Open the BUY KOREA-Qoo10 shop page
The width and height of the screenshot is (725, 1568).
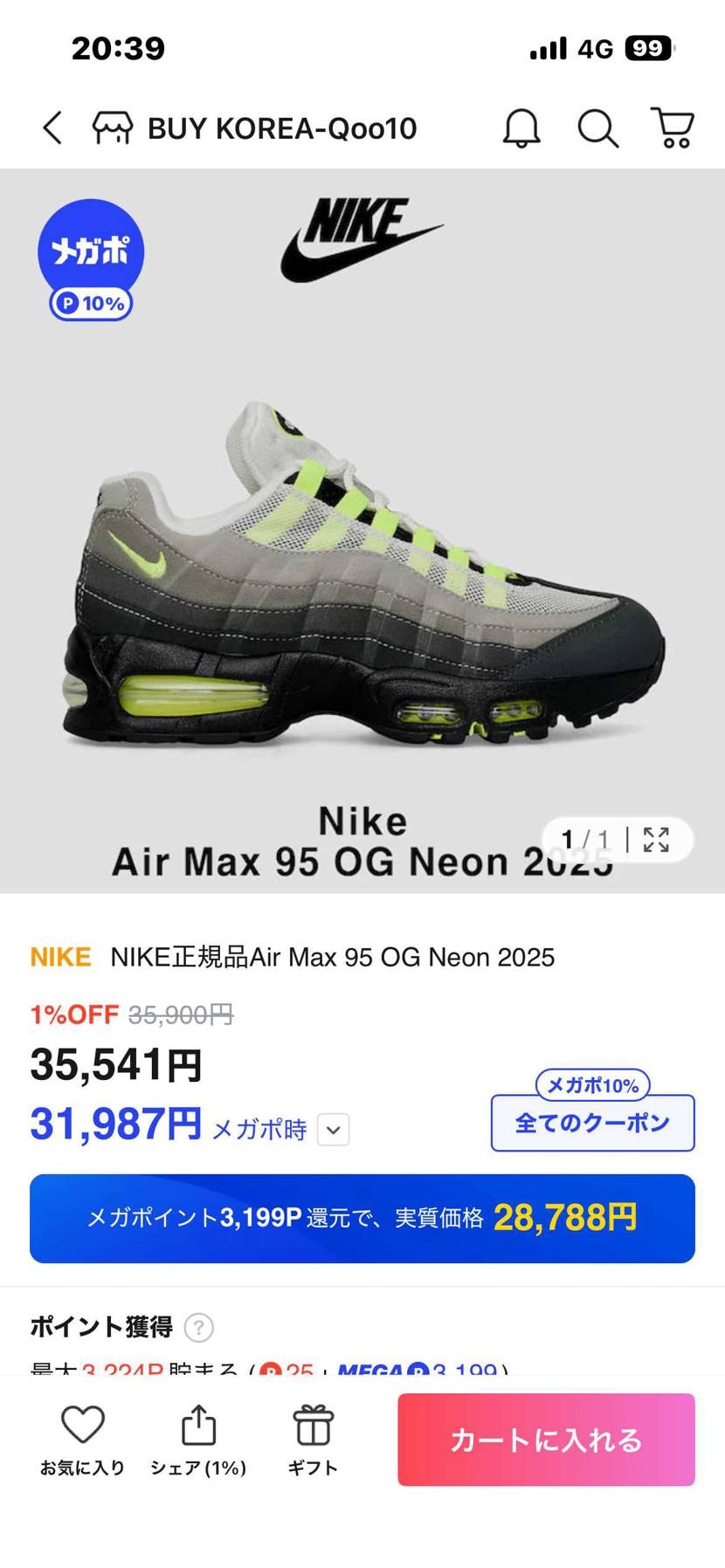[x=254, y=128]
